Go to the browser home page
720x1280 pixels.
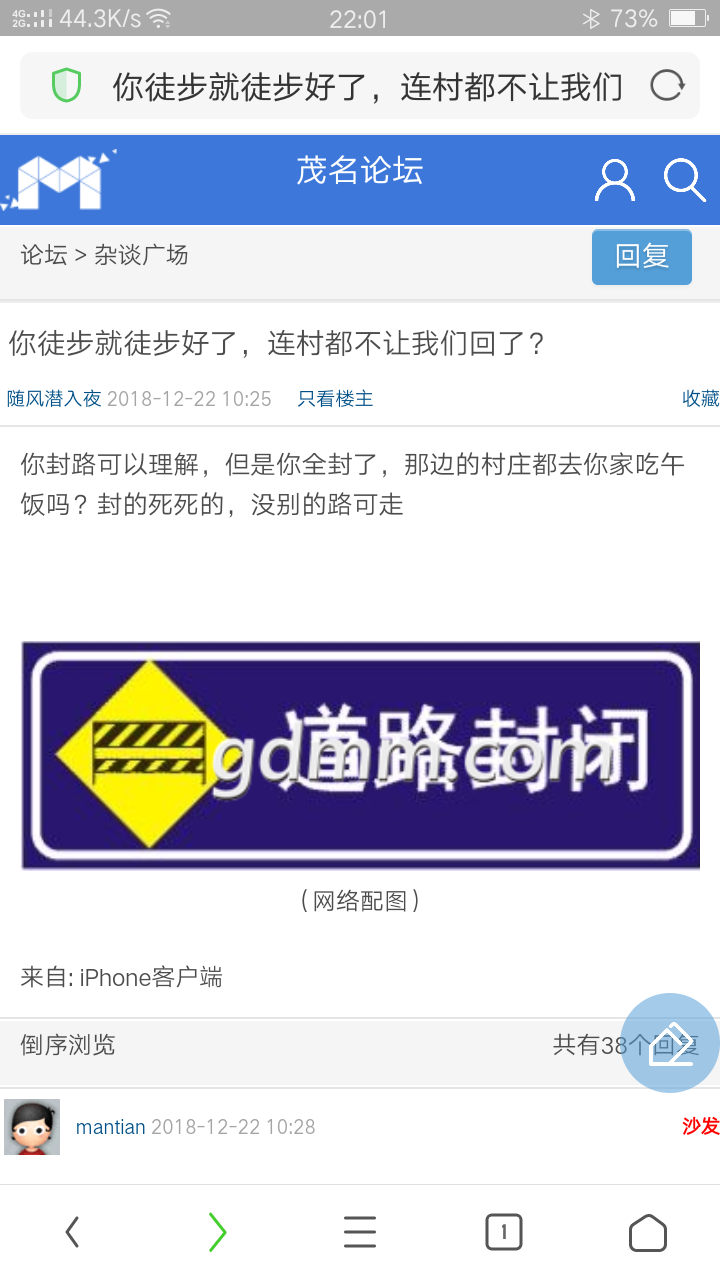coord(648,1233)
